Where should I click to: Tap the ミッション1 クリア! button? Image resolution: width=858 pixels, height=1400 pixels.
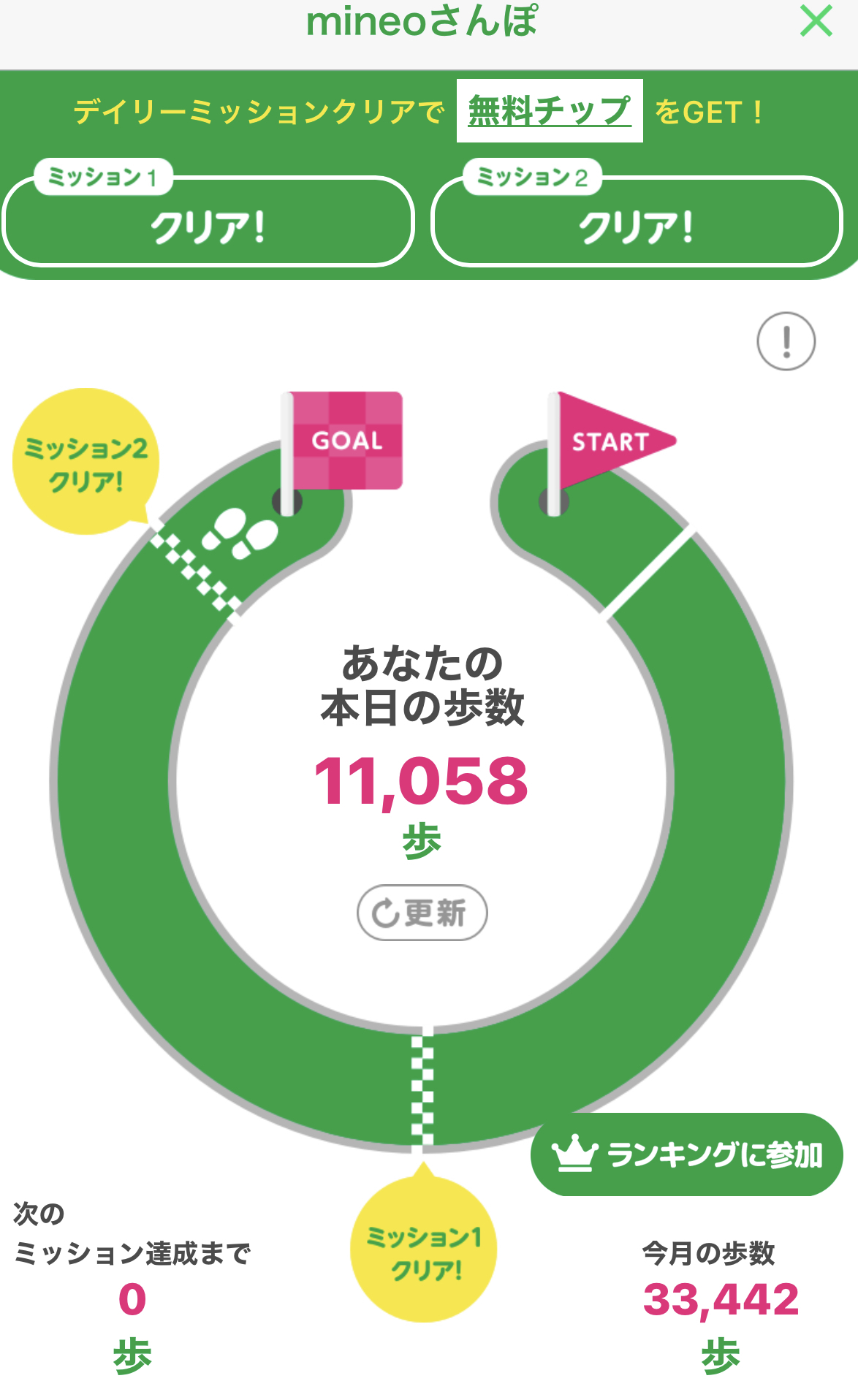point(208,221)
